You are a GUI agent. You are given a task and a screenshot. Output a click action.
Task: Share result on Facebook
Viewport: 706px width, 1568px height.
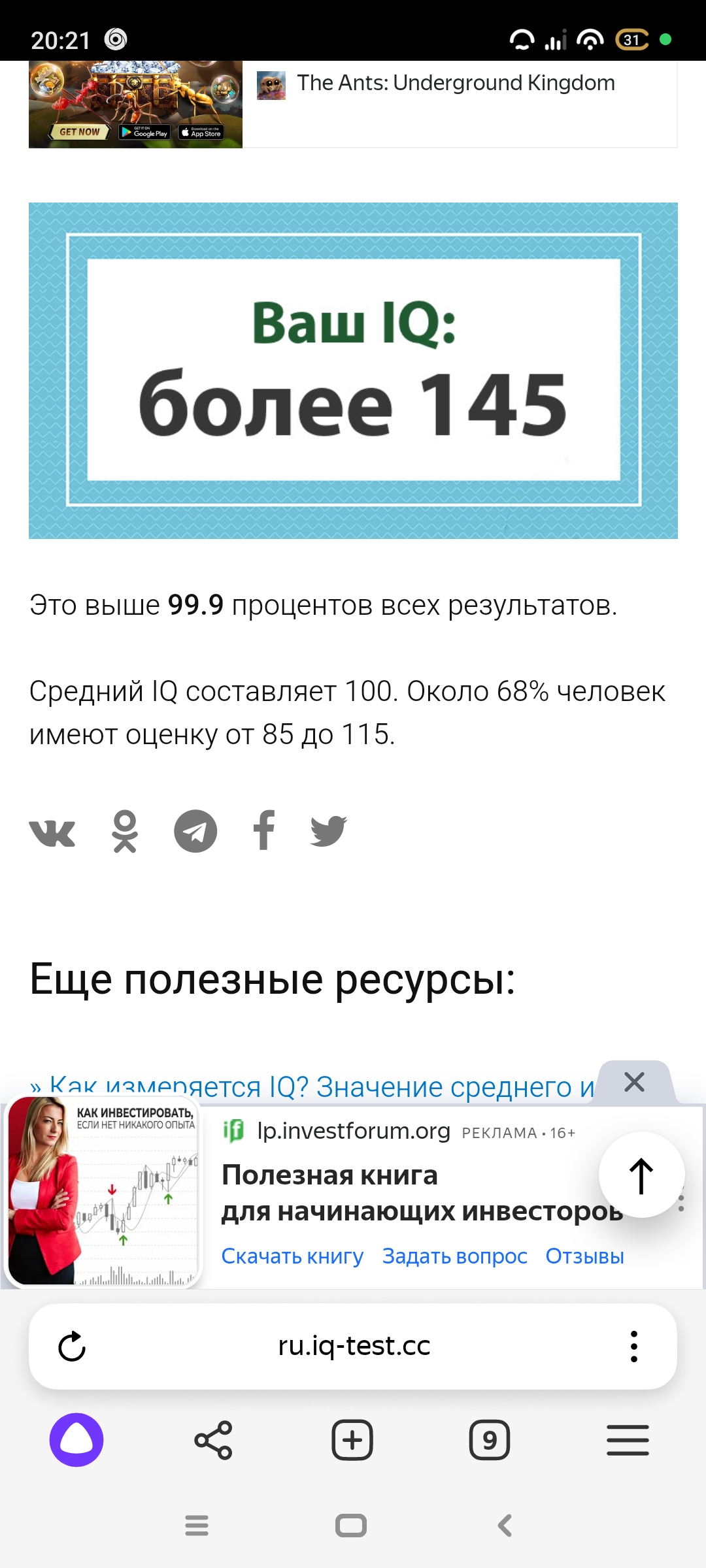point(264,830)
